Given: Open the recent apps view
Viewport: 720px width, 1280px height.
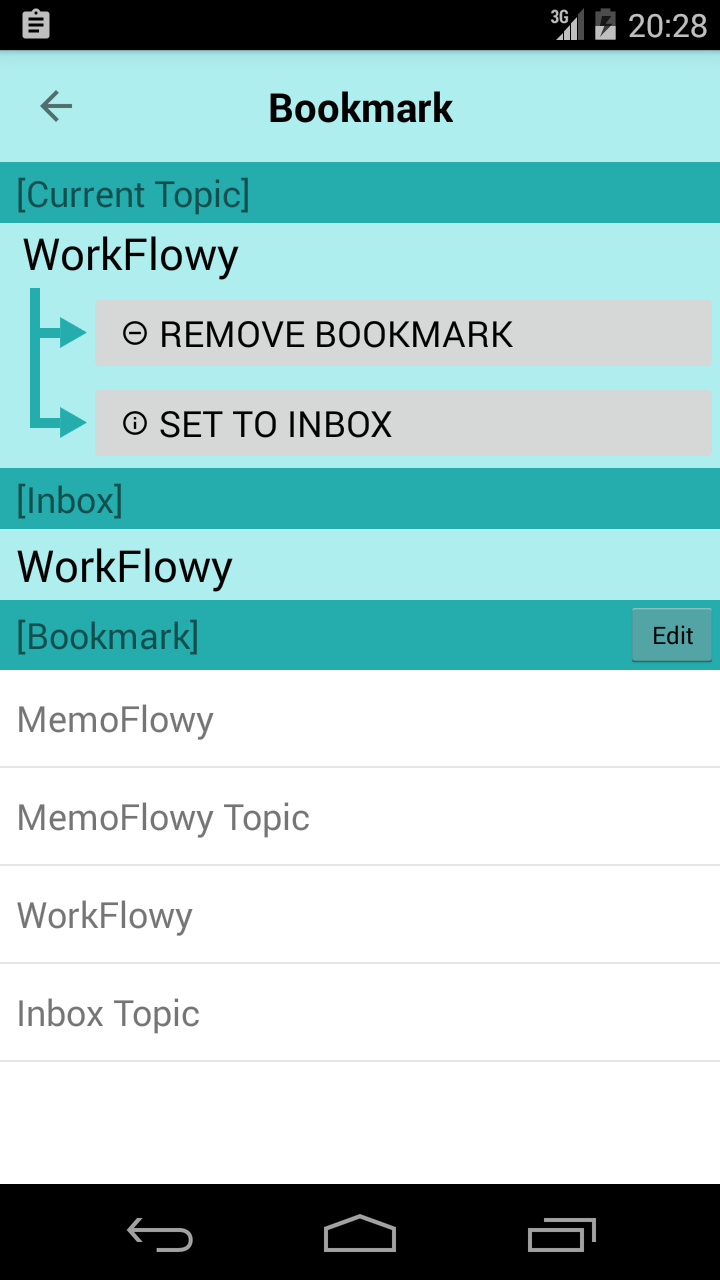Looking at the screenshot, I should 561,1233.
